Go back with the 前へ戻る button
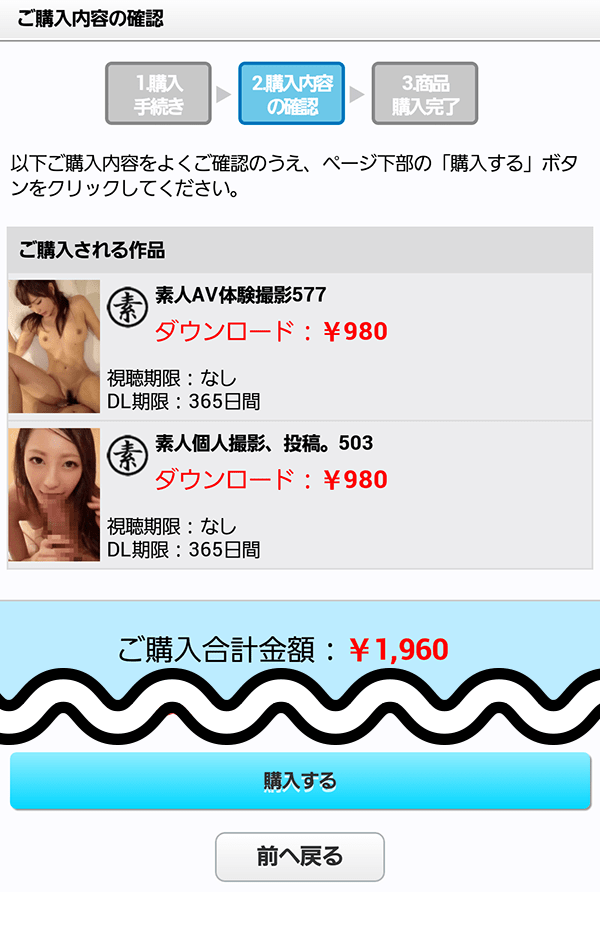This screenshot has width=600, height=936. click(x=300, y=856)
